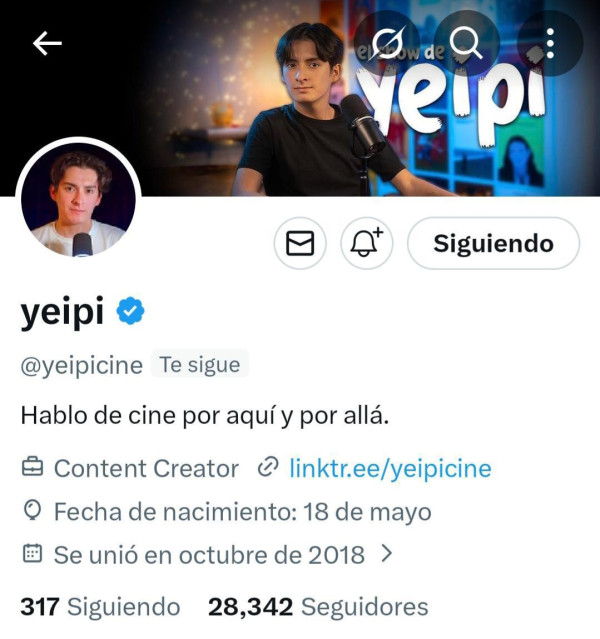View the 28,342 Seguidores list
Screen dimensions: 600x639
tap(318, 606)
